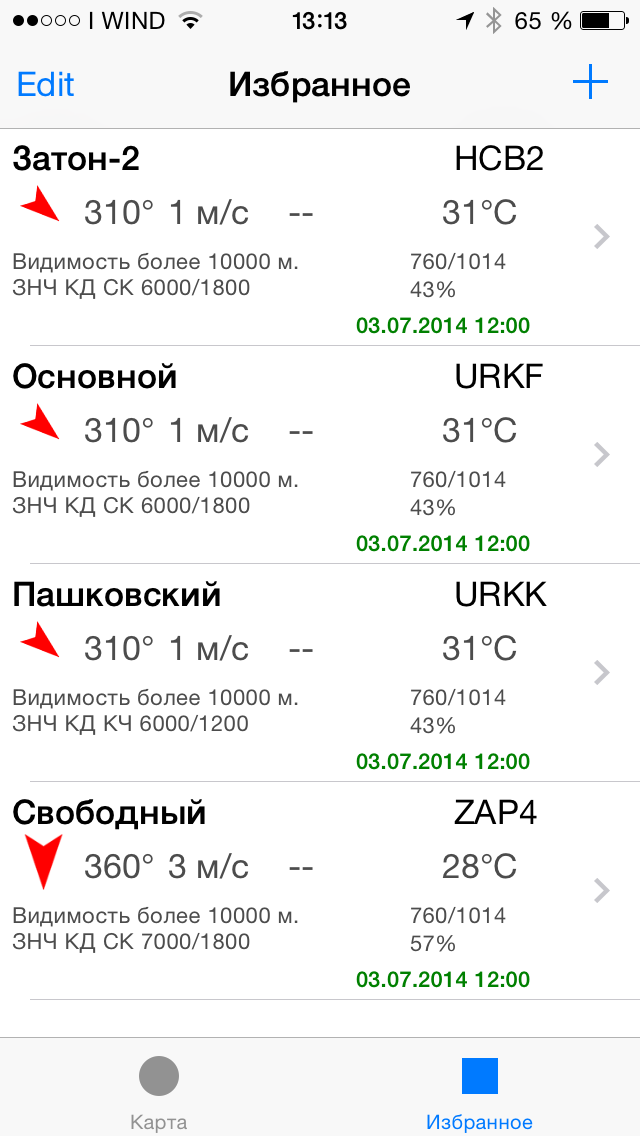Add a new favorite with the plus icon
The width and height of the screenshot is (640, 1136).
[590, 84]
